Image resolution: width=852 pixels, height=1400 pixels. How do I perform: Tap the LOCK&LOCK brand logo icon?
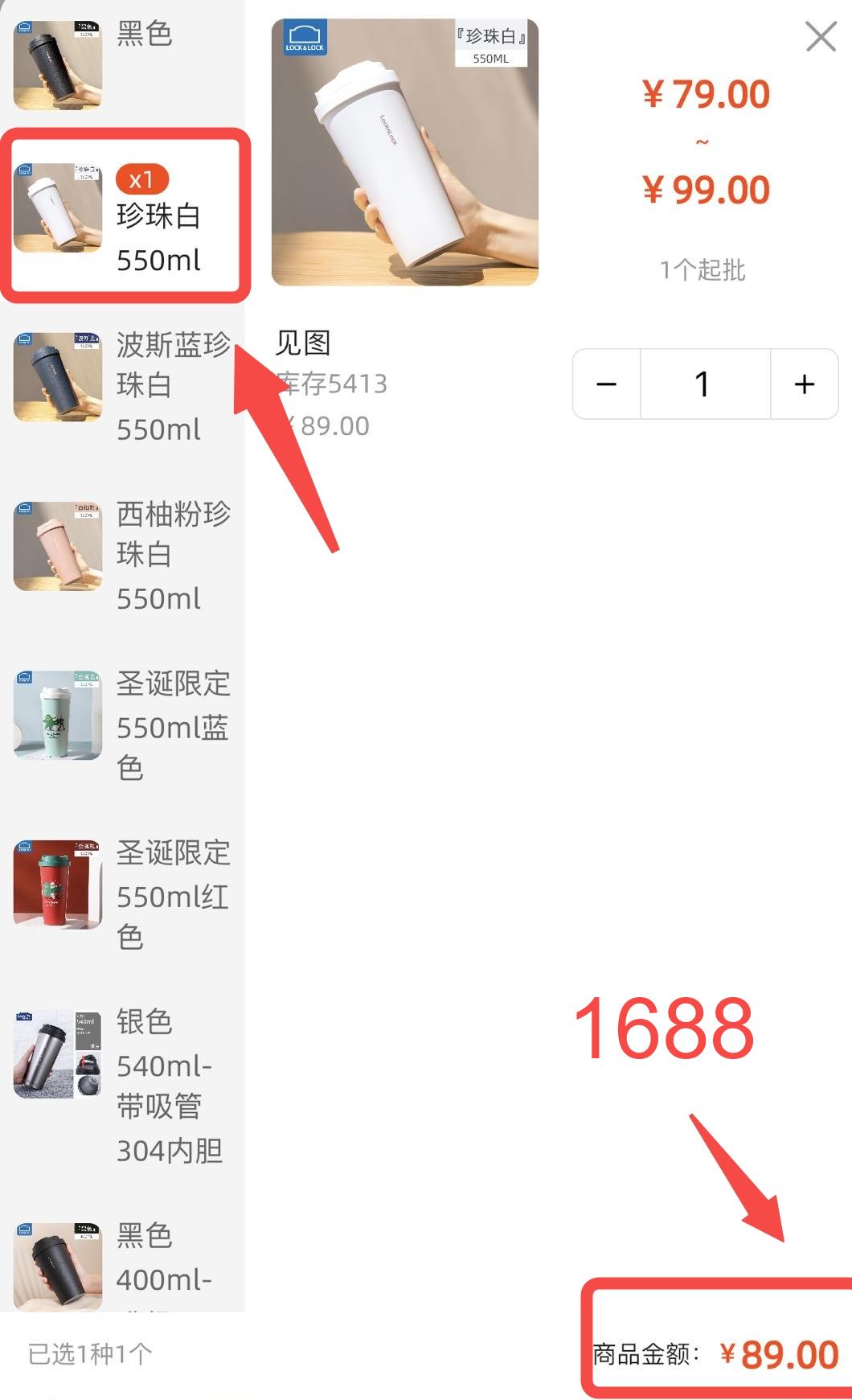pos(305,36)
